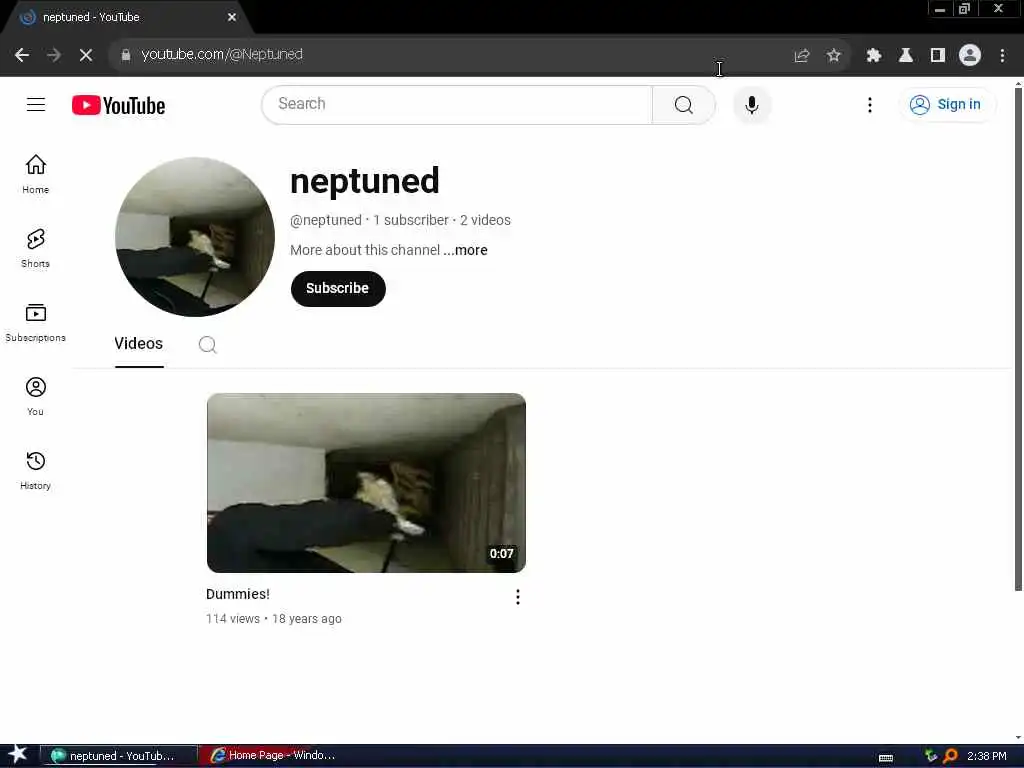Open YouTube settings overflow menu
The image size is (1024, 768).
coord(870,105)
